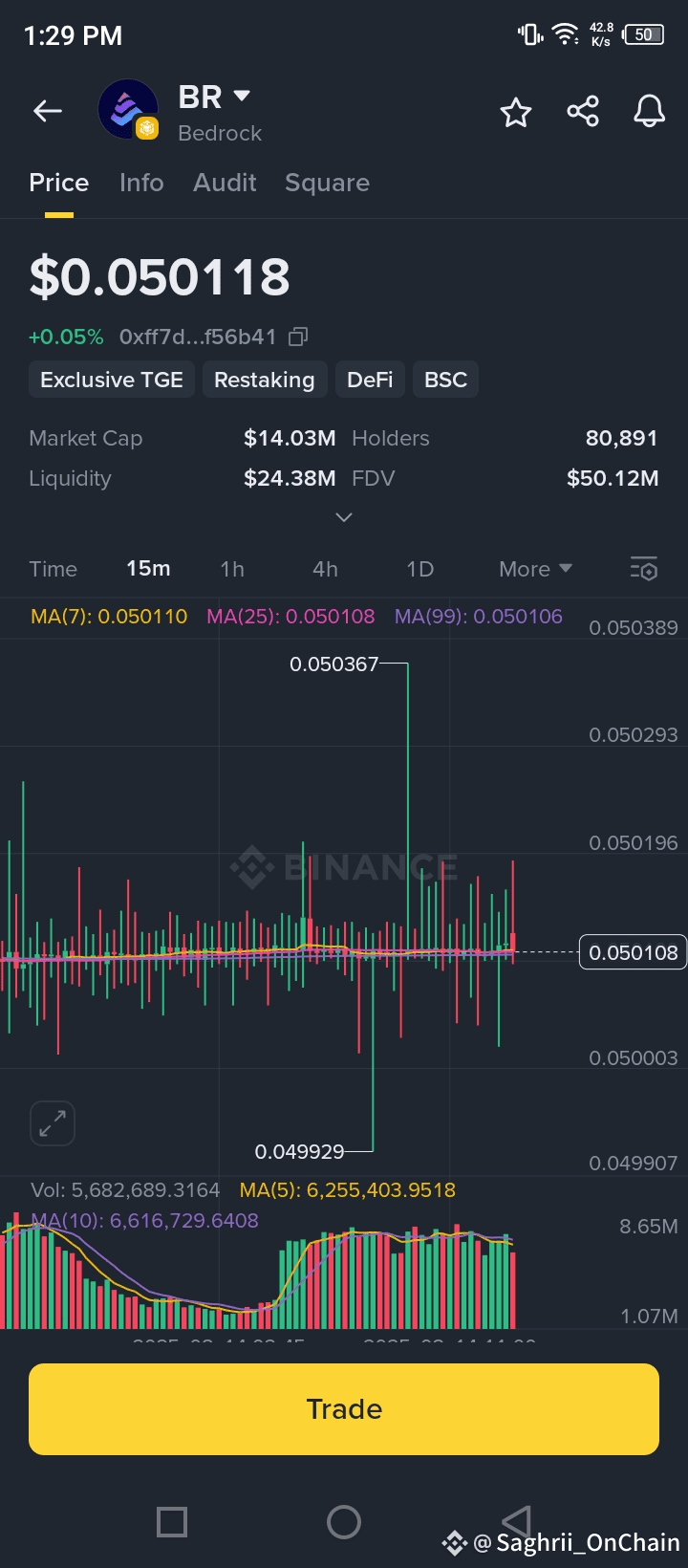
Task: Select the Time chart interval
Action: (x=53, y=569)
